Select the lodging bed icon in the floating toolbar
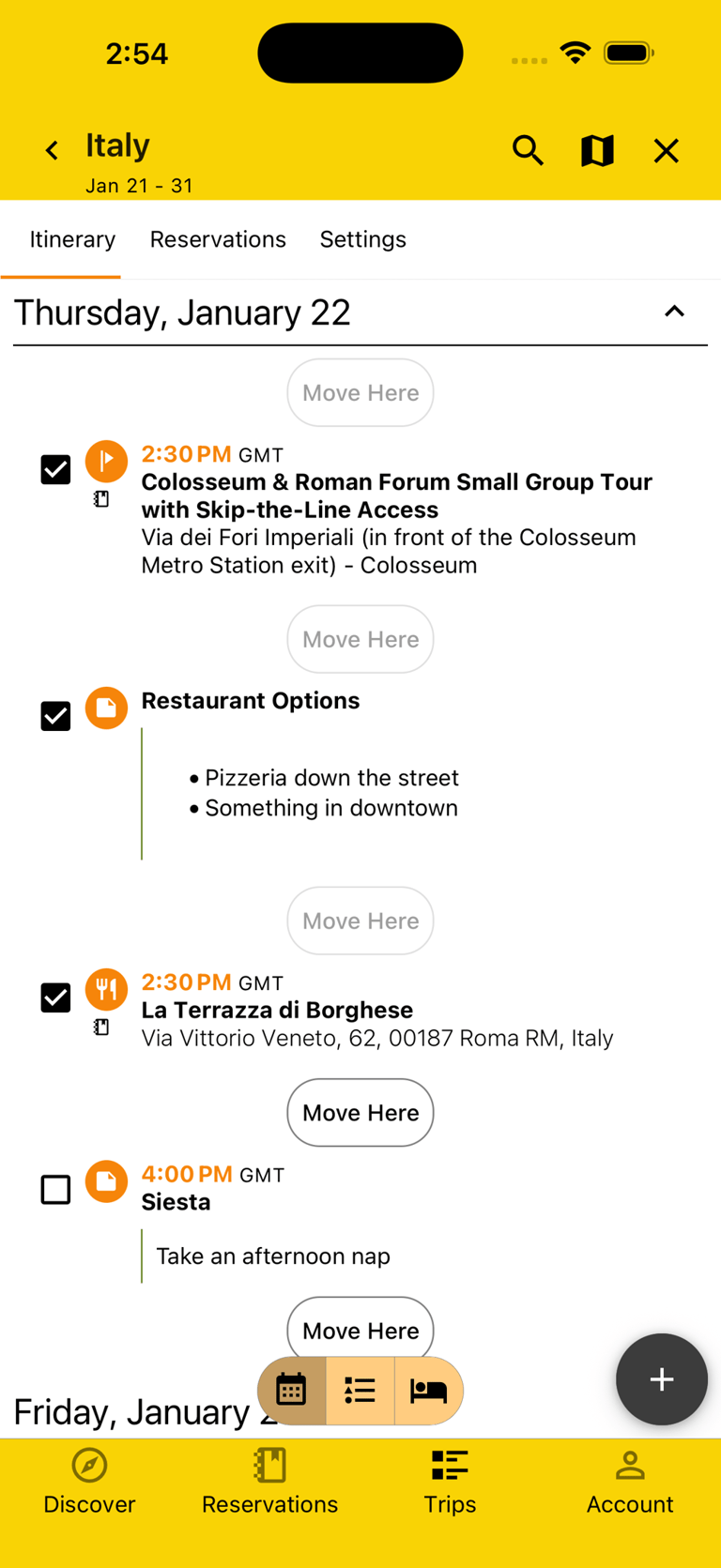 pos(427,1390)
